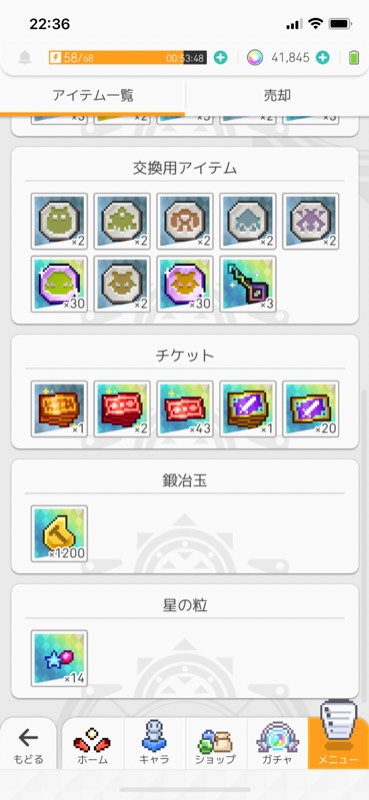369x800 pixels.
Task: Open the キャラ tab
Action: pyautogui.click(x=154, y=745)
